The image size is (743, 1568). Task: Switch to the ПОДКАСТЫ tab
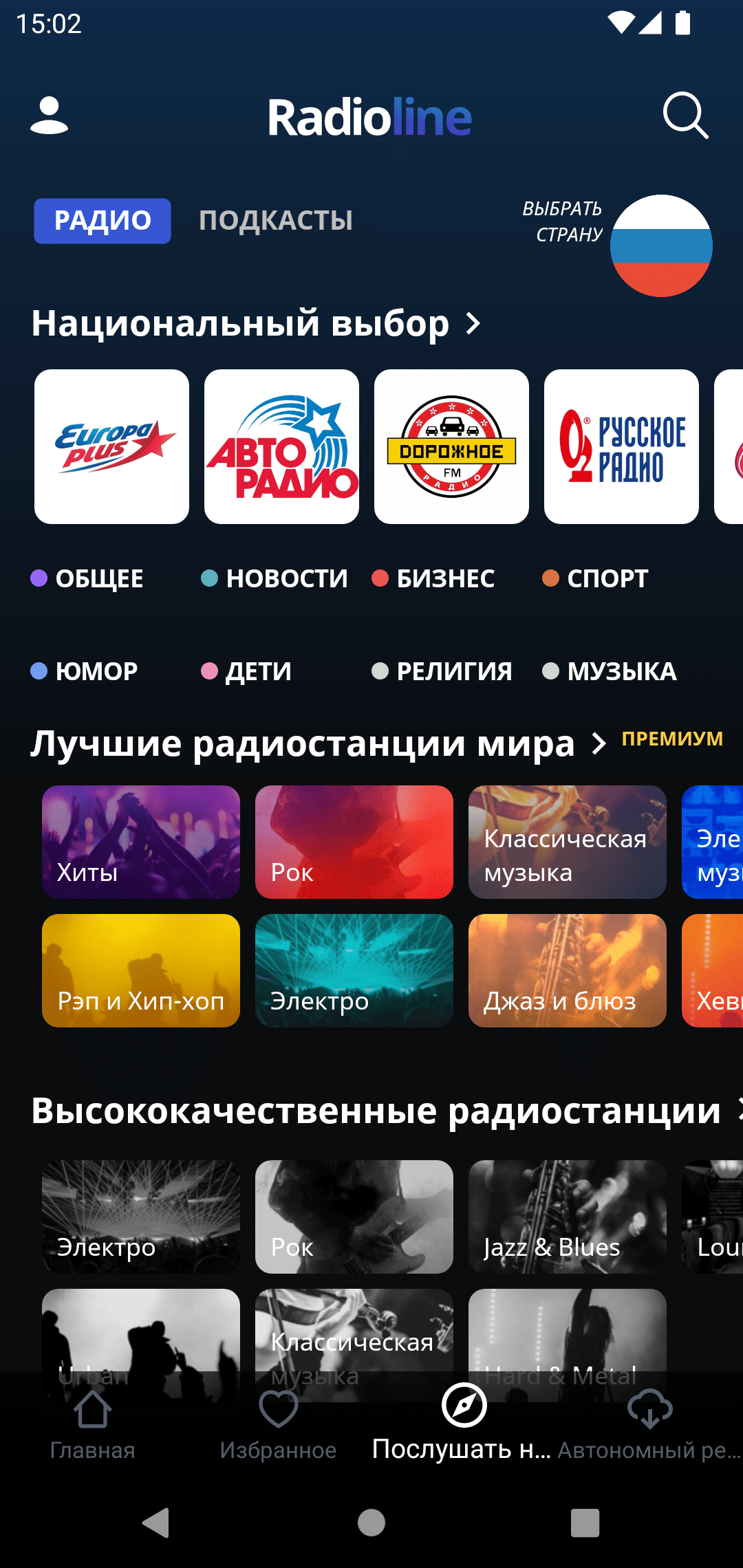coord(275,221)
